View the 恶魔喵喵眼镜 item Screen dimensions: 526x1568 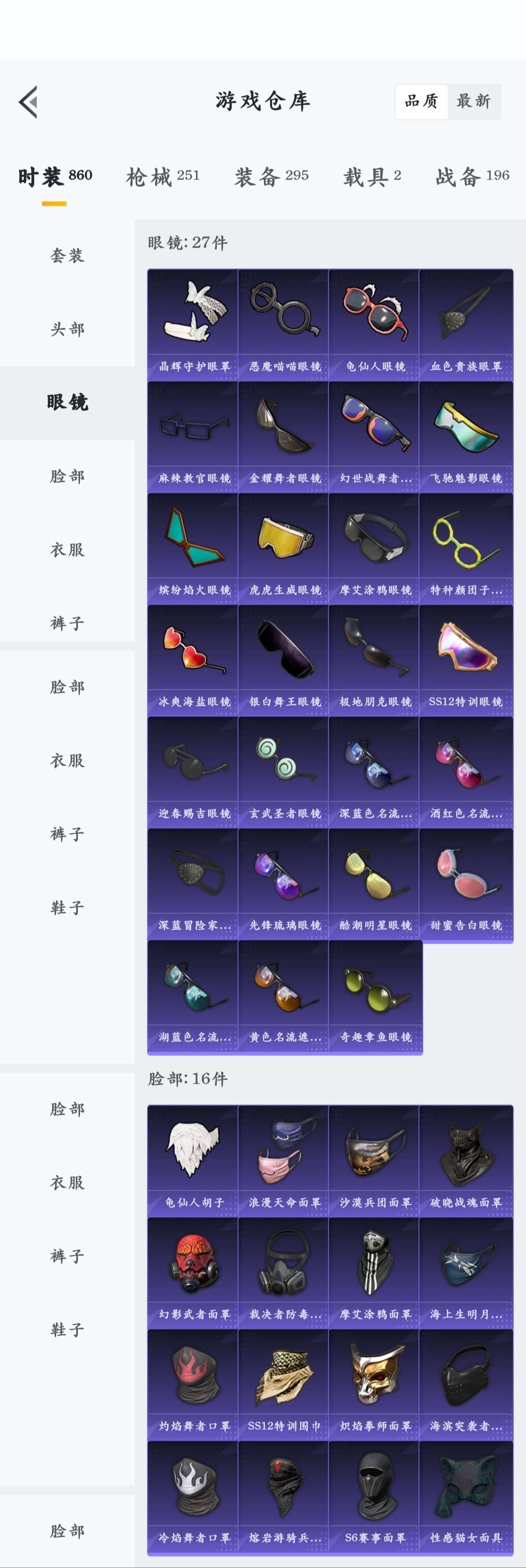283,324
